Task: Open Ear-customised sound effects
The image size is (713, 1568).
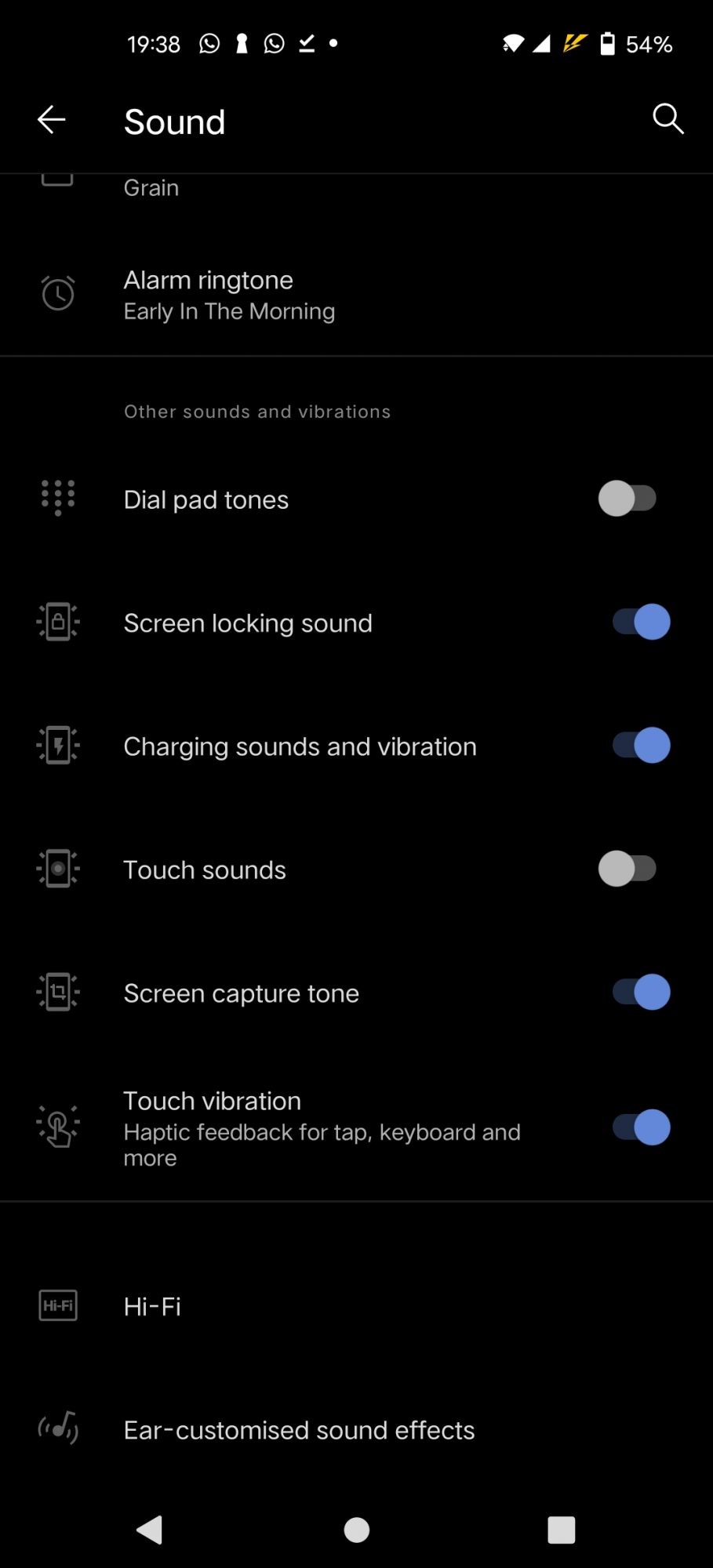Action: [x=298, y=1430]
